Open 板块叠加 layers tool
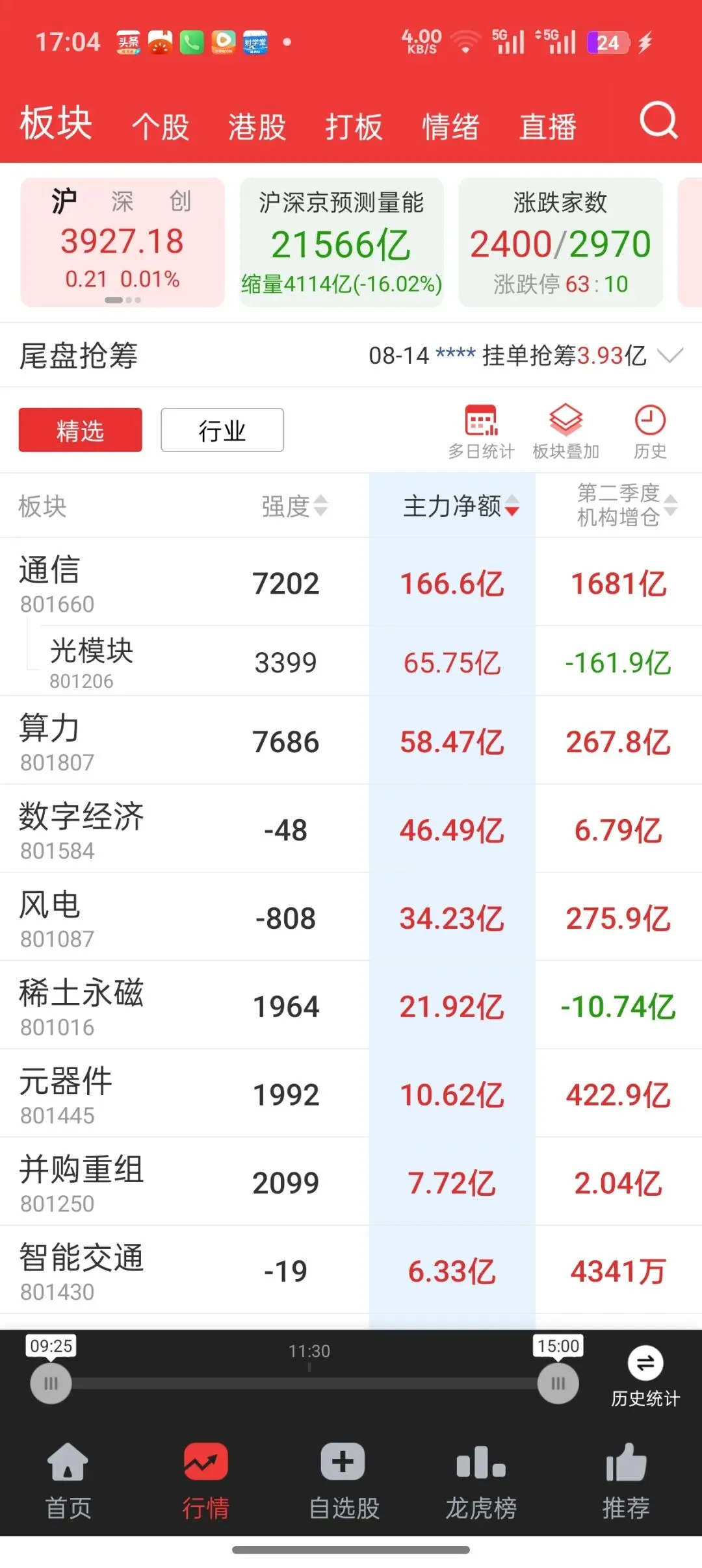Image resolution: width=702 pixels, height=1568 pixels. click(x=565, y=432)
